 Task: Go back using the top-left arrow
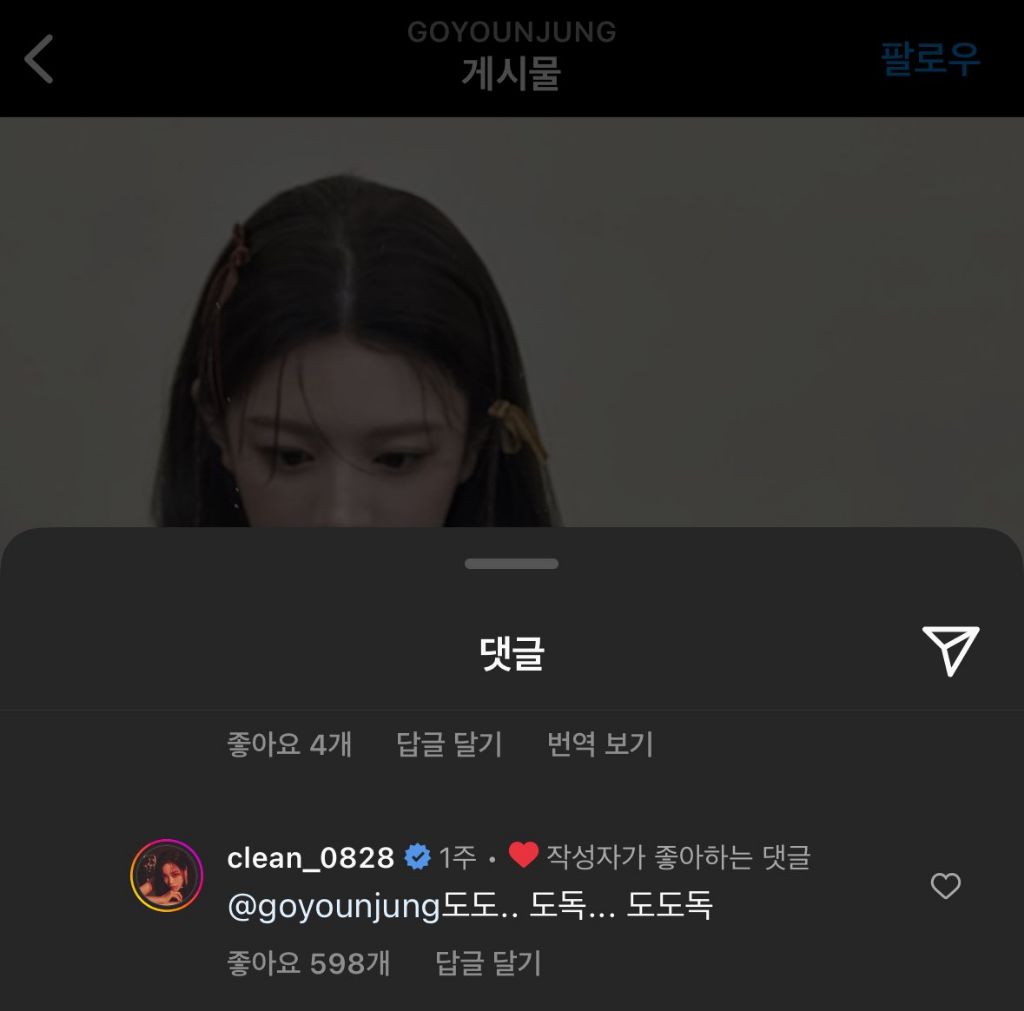click(x=38, y=60)
